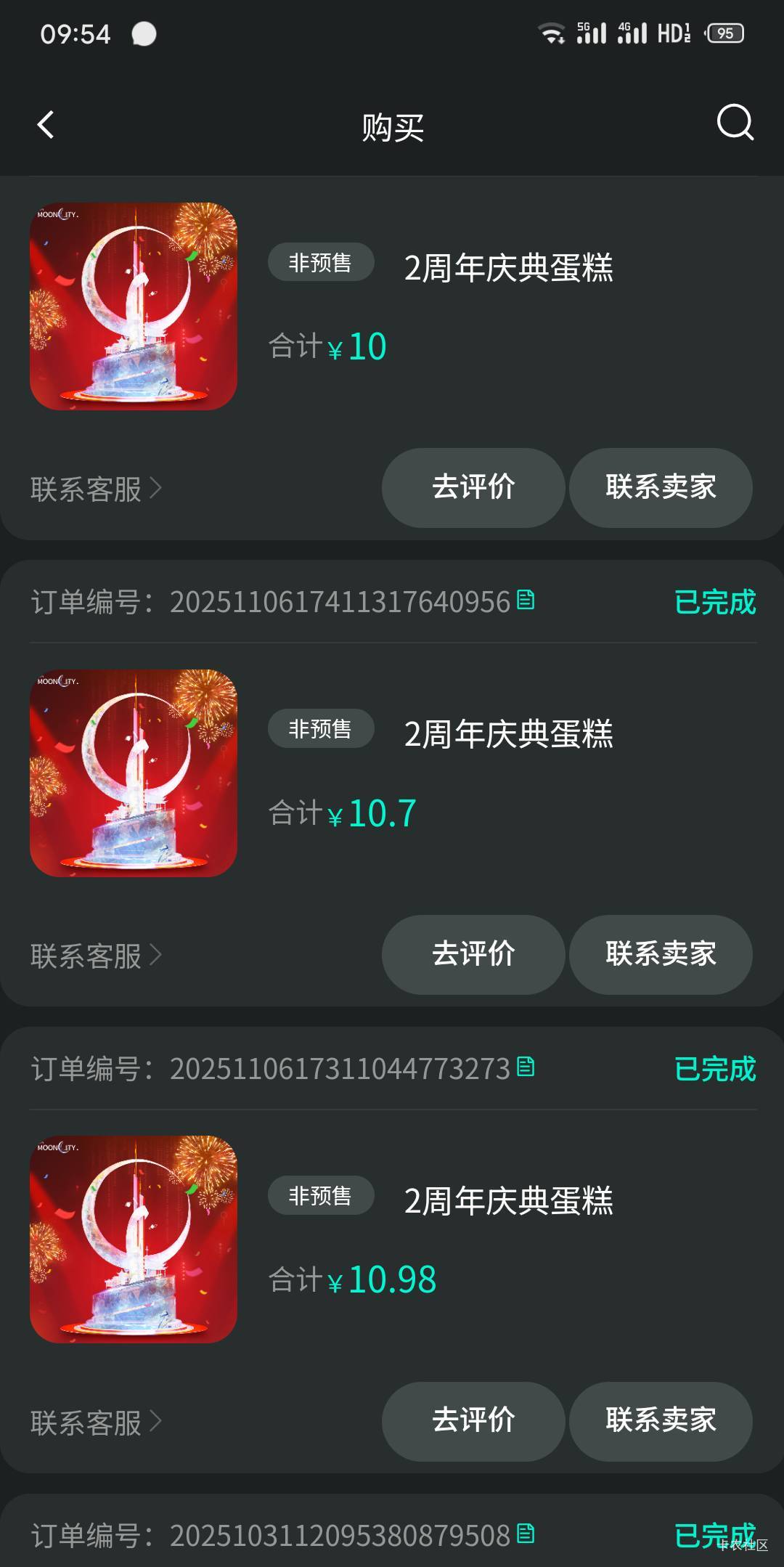Contact the seller of the ¥10.98 order
This screenshot has width=784, height=1567.
[x=661, y=1421]
